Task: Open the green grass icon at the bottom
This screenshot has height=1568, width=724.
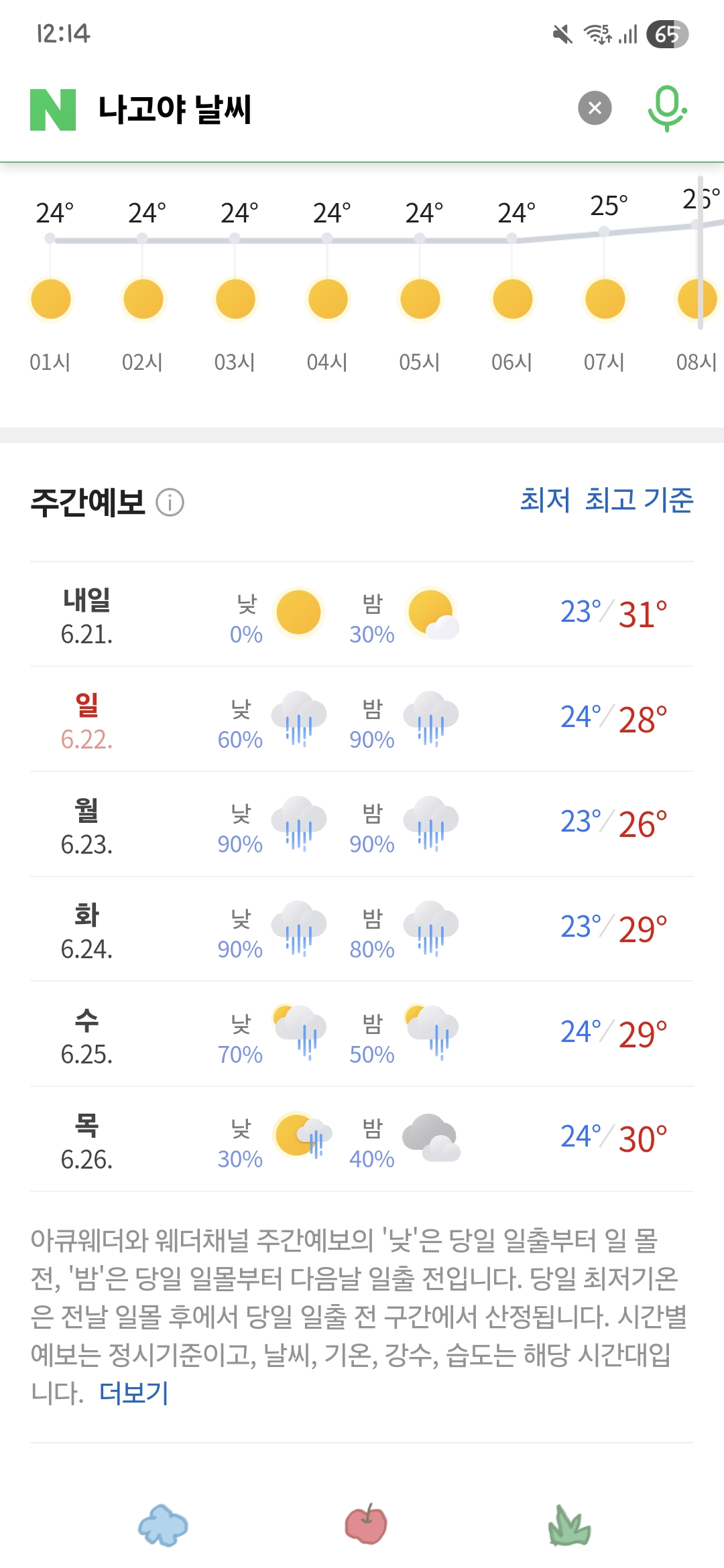Action: [x=569, y=1525]
